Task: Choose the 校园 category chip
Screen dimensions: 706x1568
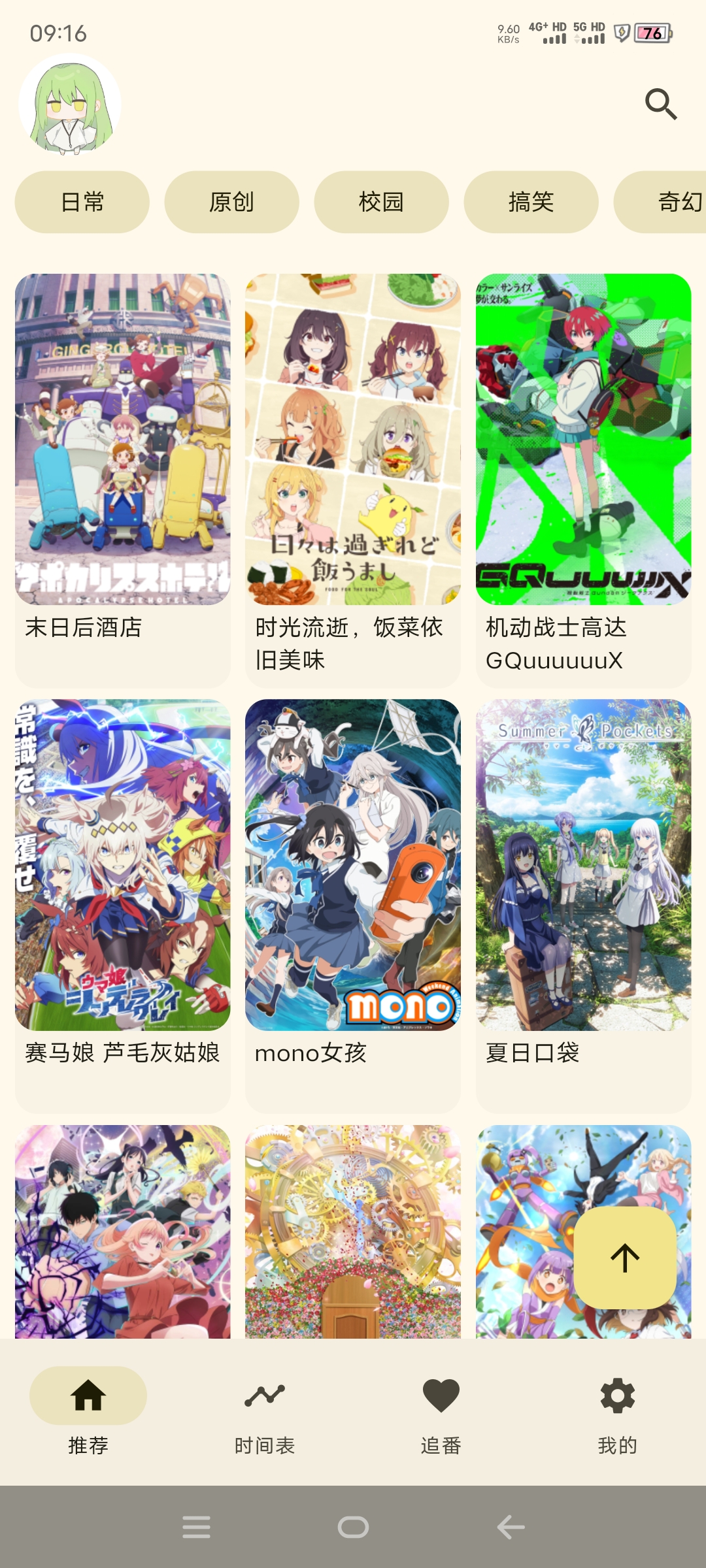Action: [x=381, y=203]
